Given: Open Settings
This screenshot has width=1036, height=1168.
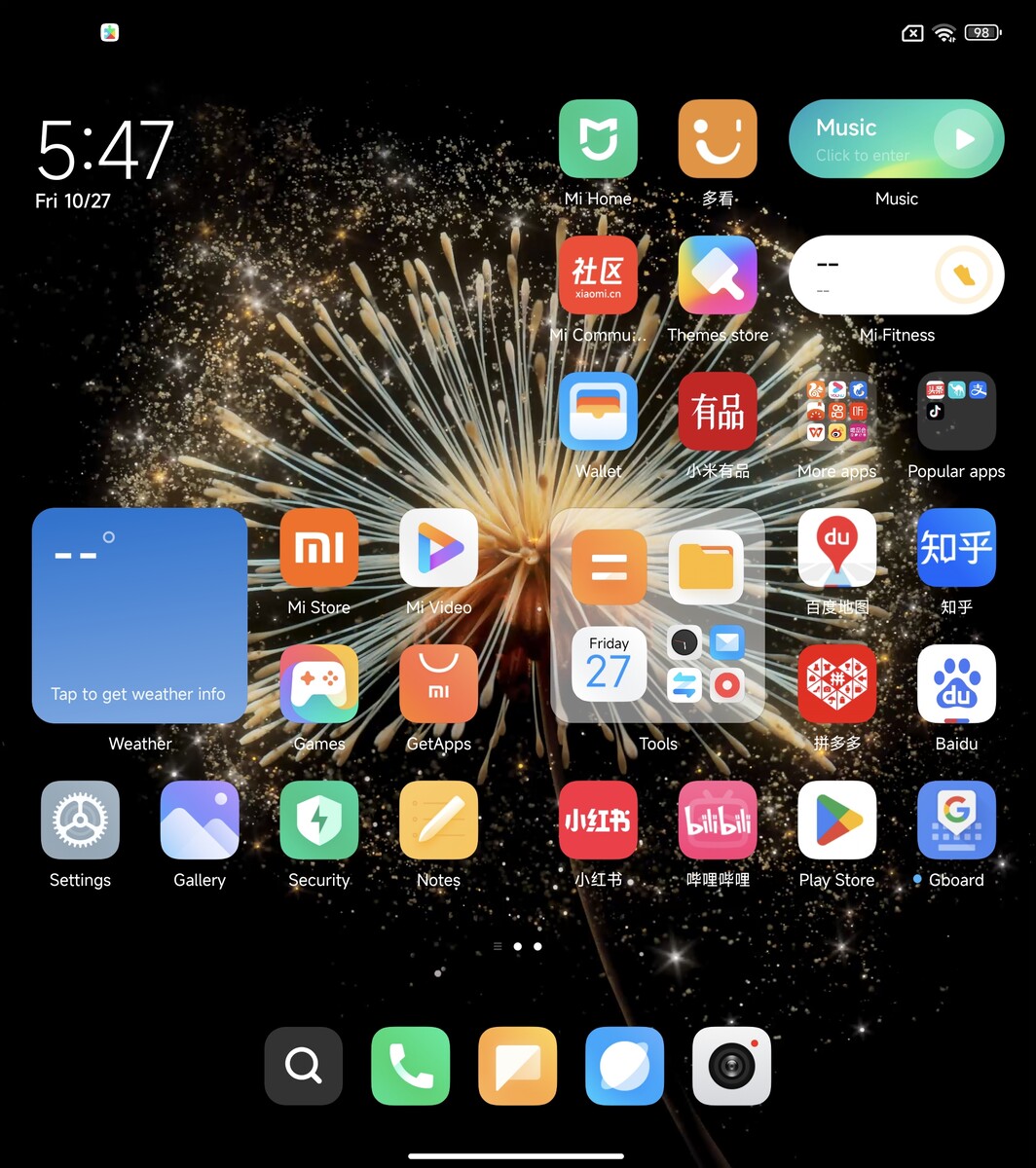Looking at the screenshot, I should point(80,820).
